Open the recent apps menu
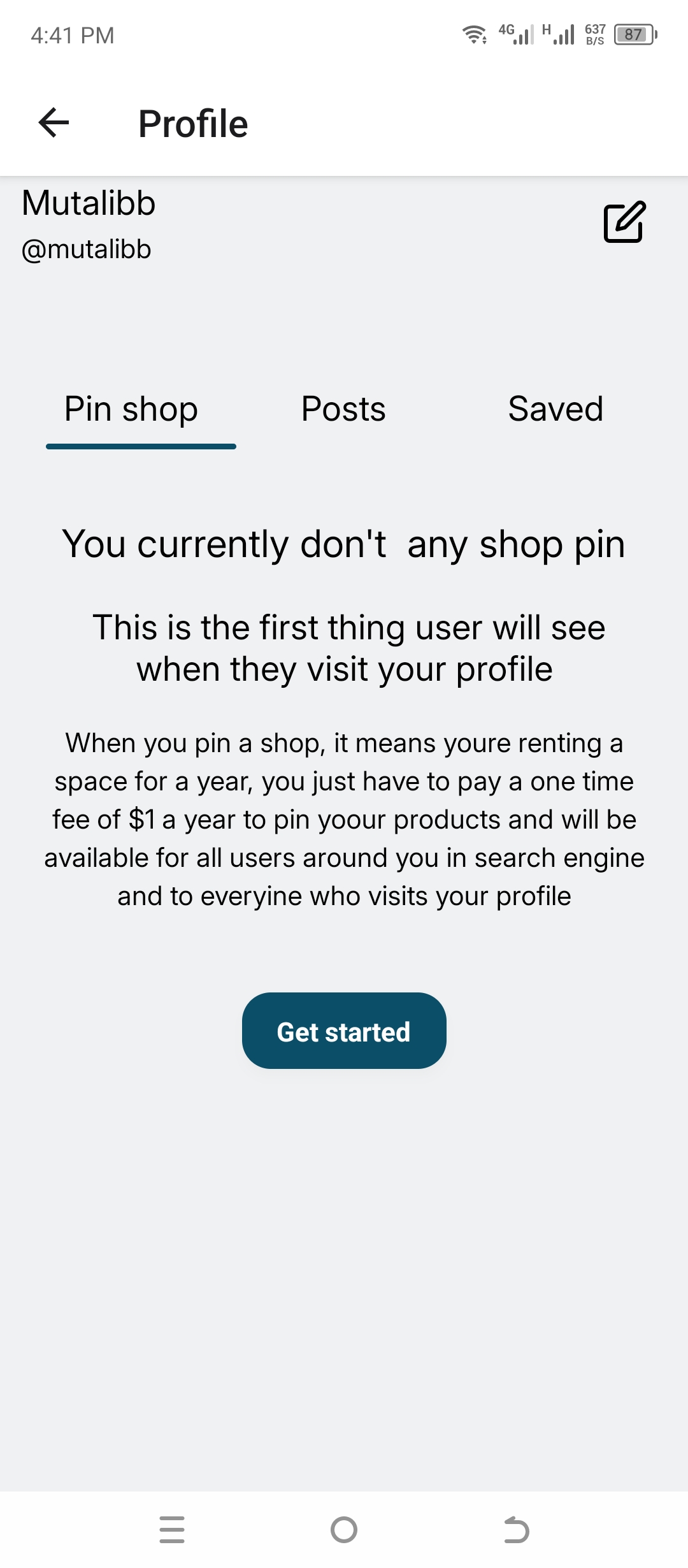 click(x=172, y=1529)
